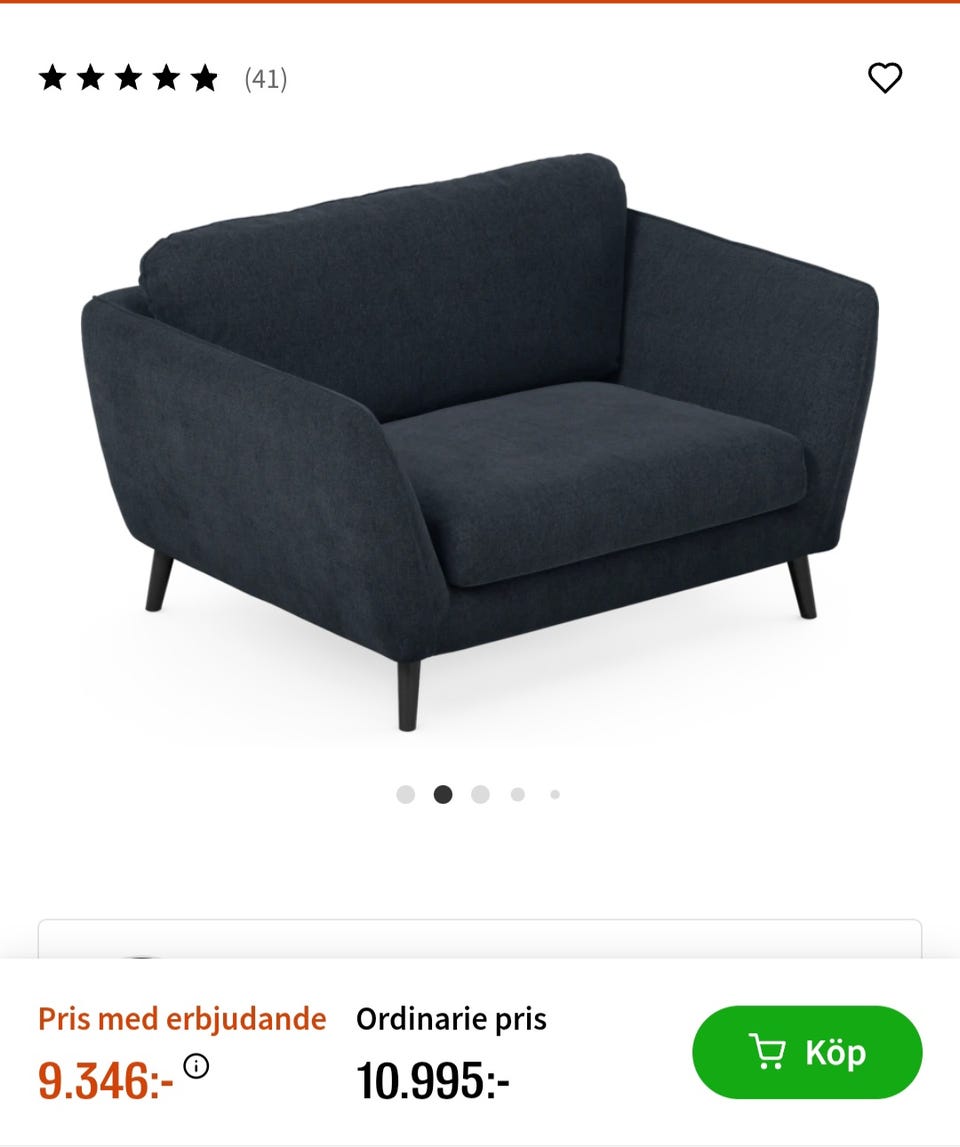Add the armchair to favorites via heart icon
This screenshot has width=960, height=1147.
point(884,78)
